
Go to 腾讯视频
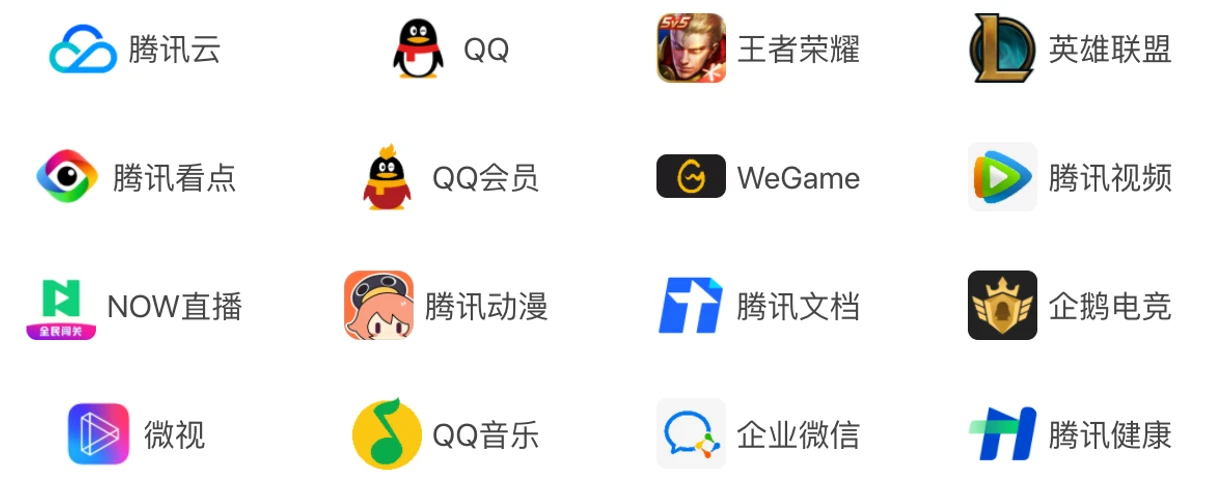tap(1070, 178)
